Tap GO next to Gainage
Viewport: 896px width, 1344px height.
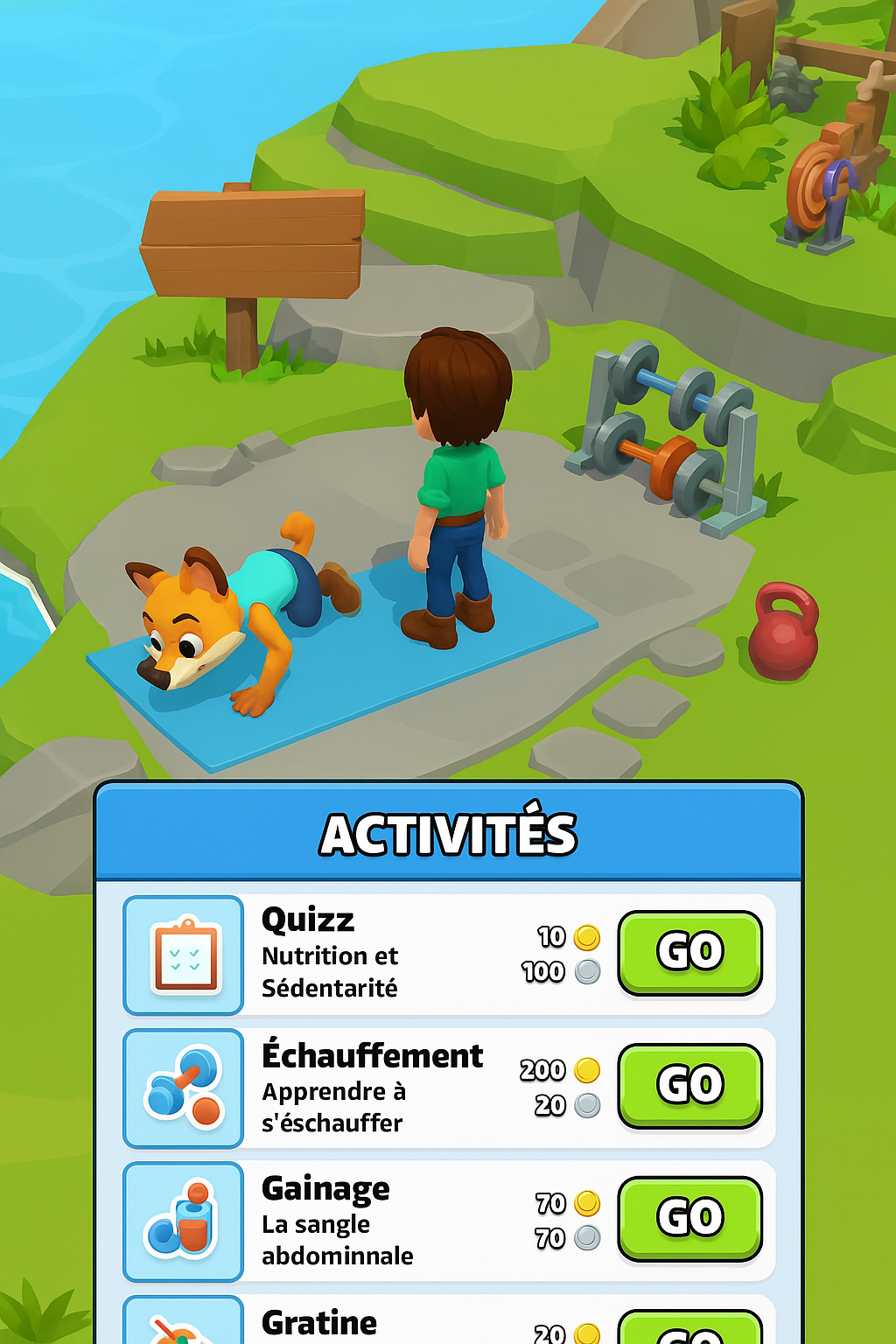point(689,1218)
